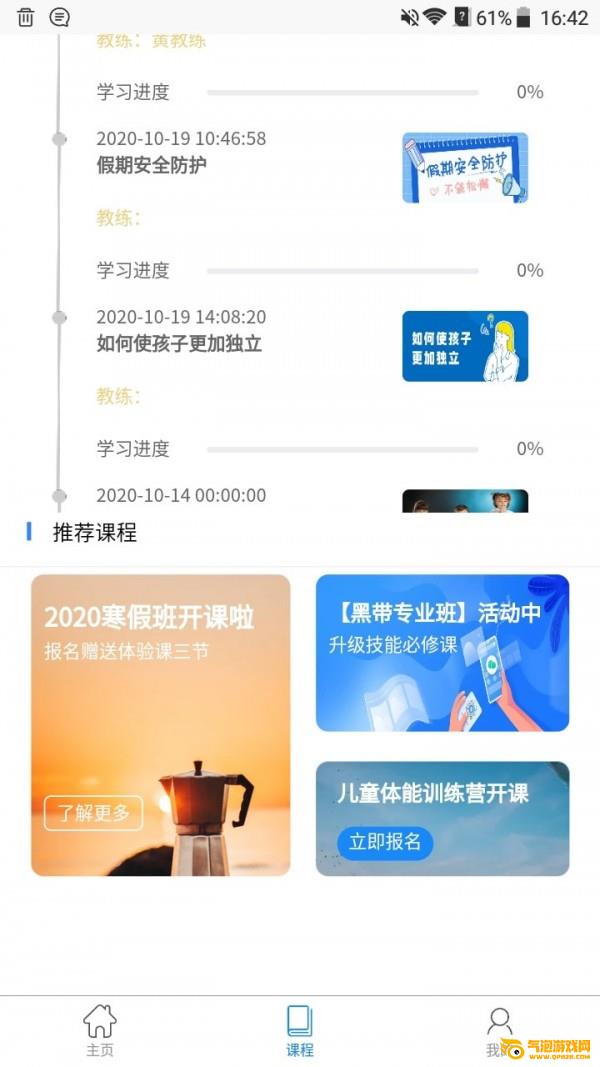Go to the 我的 profile tab

tap(498, 1031)
